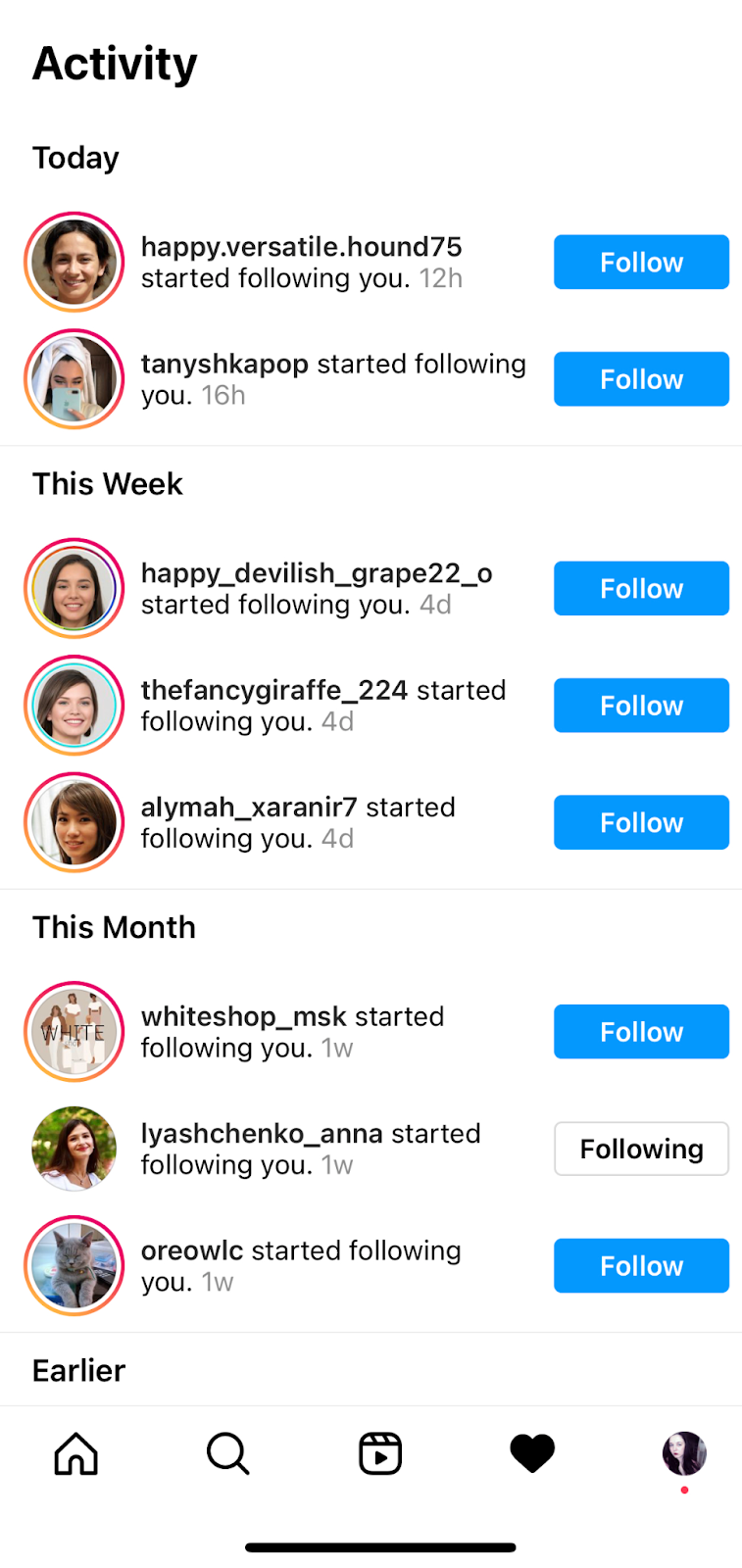Follow thefancygiraffe_224
This screenshot has width=742, height=1568.
tap(641, 706)
